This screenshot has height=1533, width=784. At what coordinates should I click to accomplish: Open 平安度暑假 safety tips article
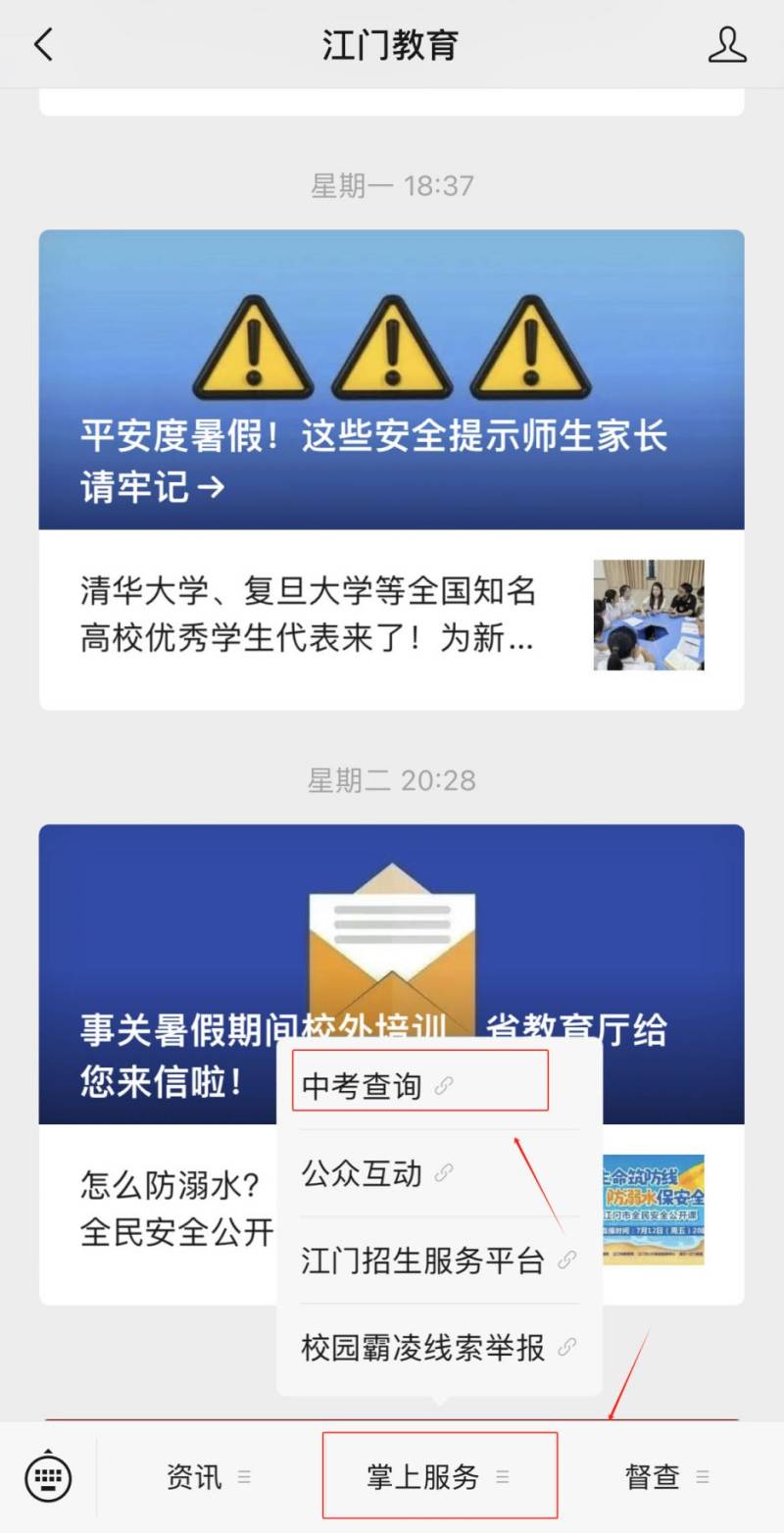[391, 380]
